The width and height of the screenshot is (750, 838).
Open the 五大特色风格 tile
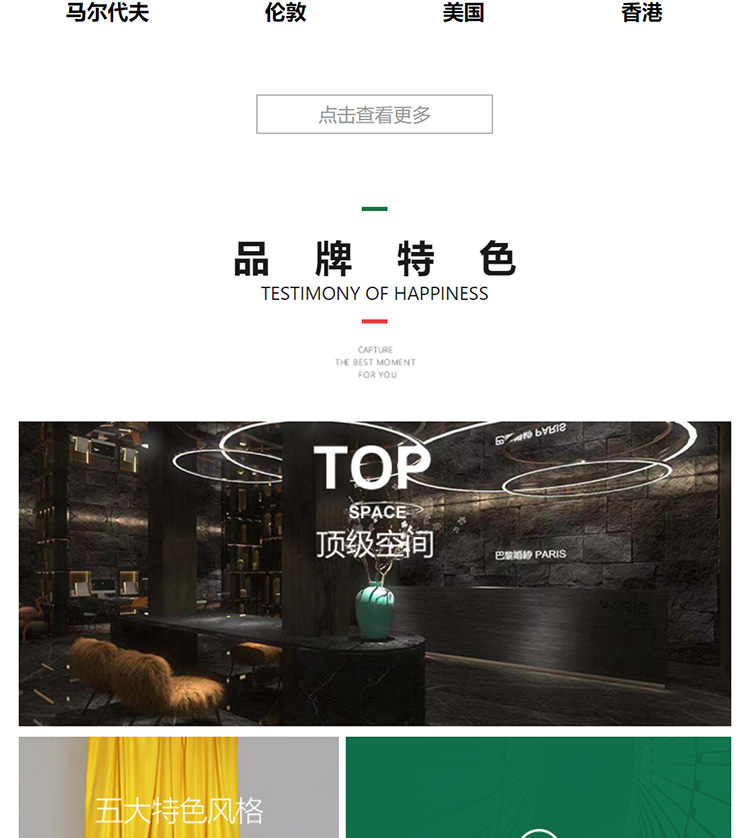179,788
